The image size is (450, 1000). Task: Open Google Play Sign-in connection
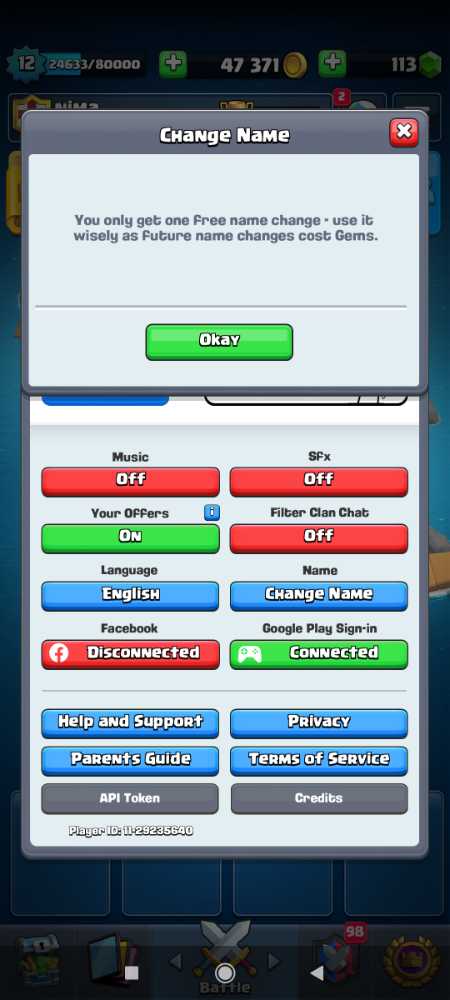pos(319,654)
